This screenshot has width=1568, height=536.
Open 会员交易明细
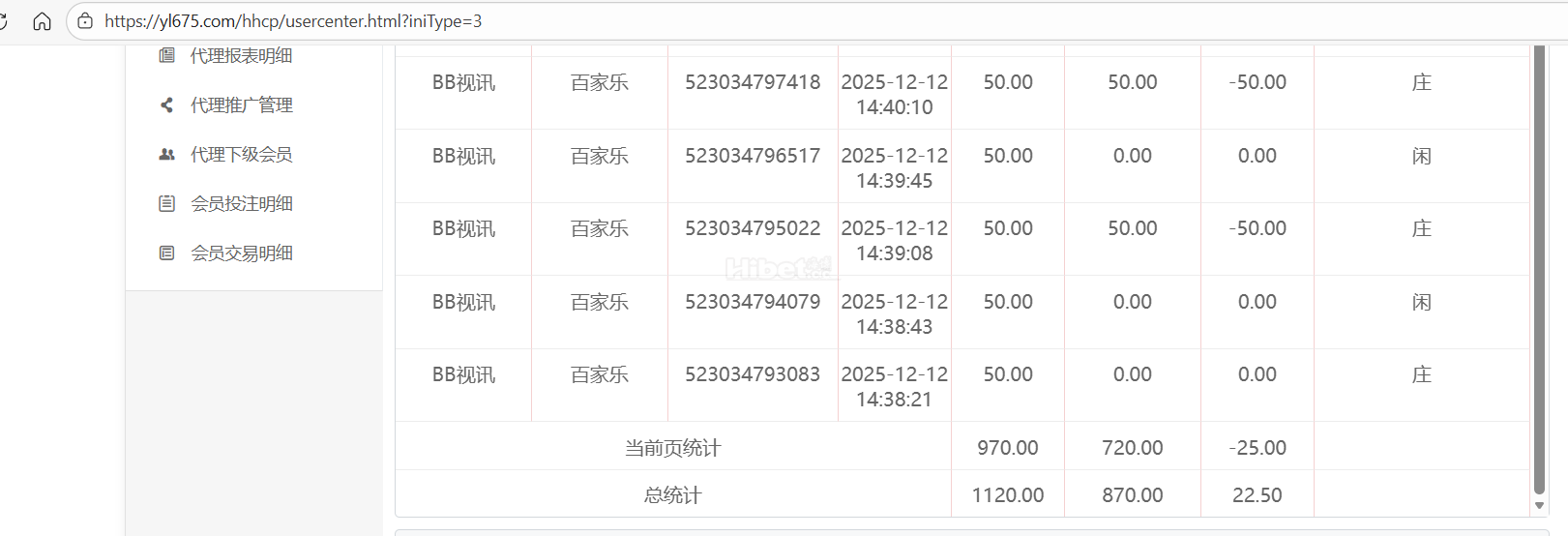tap(241, 253)
